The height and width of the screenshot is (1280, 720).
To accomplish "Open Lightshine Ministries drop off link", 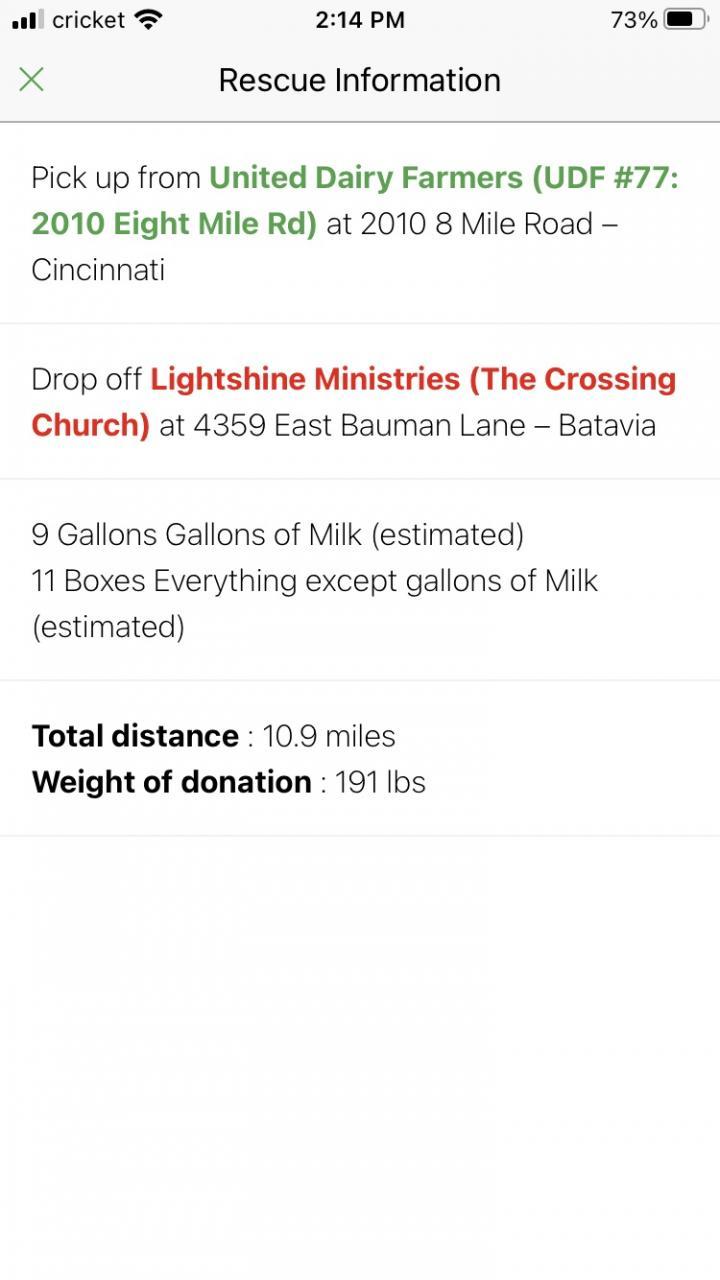I will pyautogui.click(x=412, y=380).
